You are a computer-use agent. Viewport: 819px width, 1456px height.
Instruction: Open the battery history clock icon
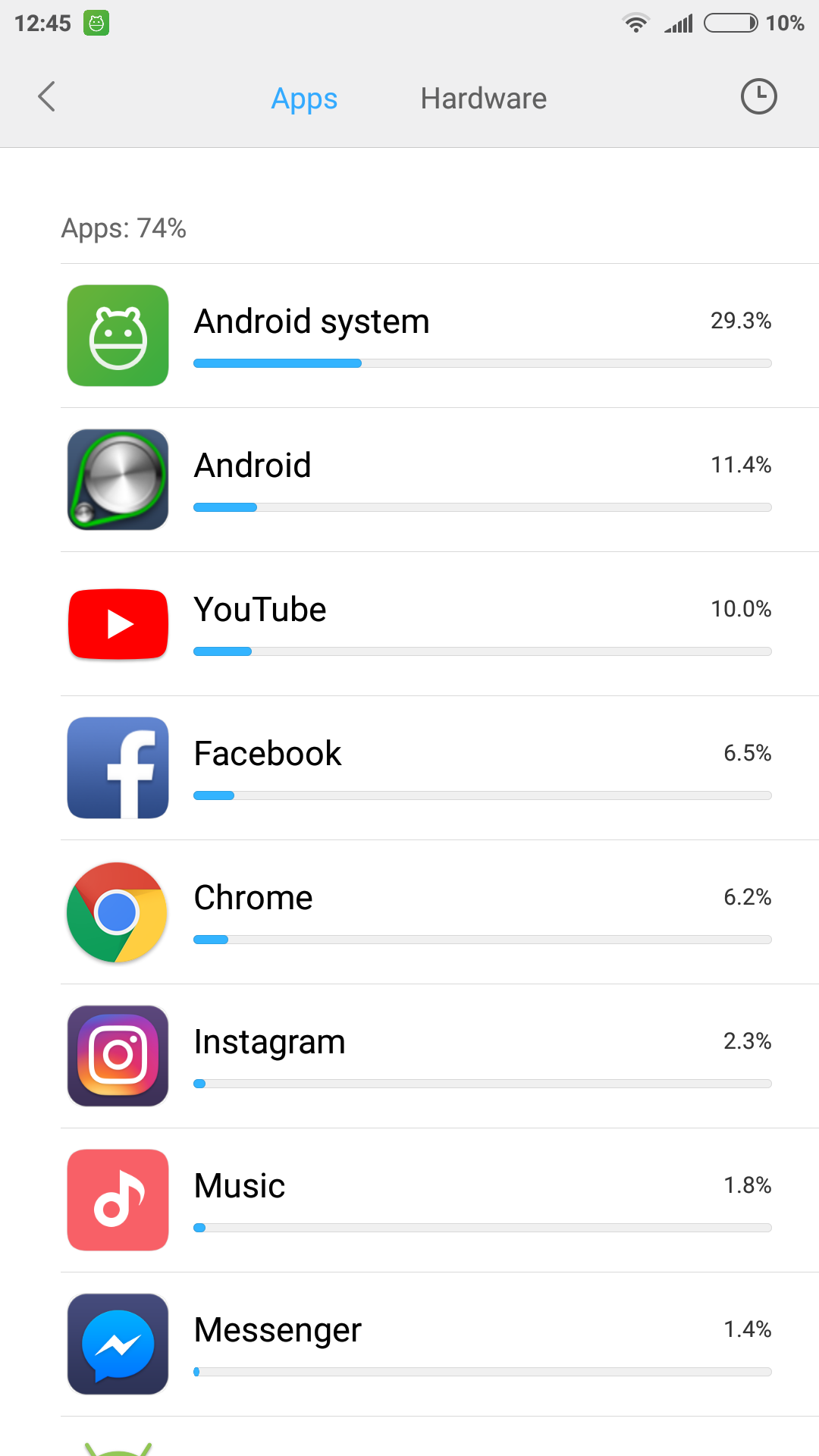pos(758,97)
